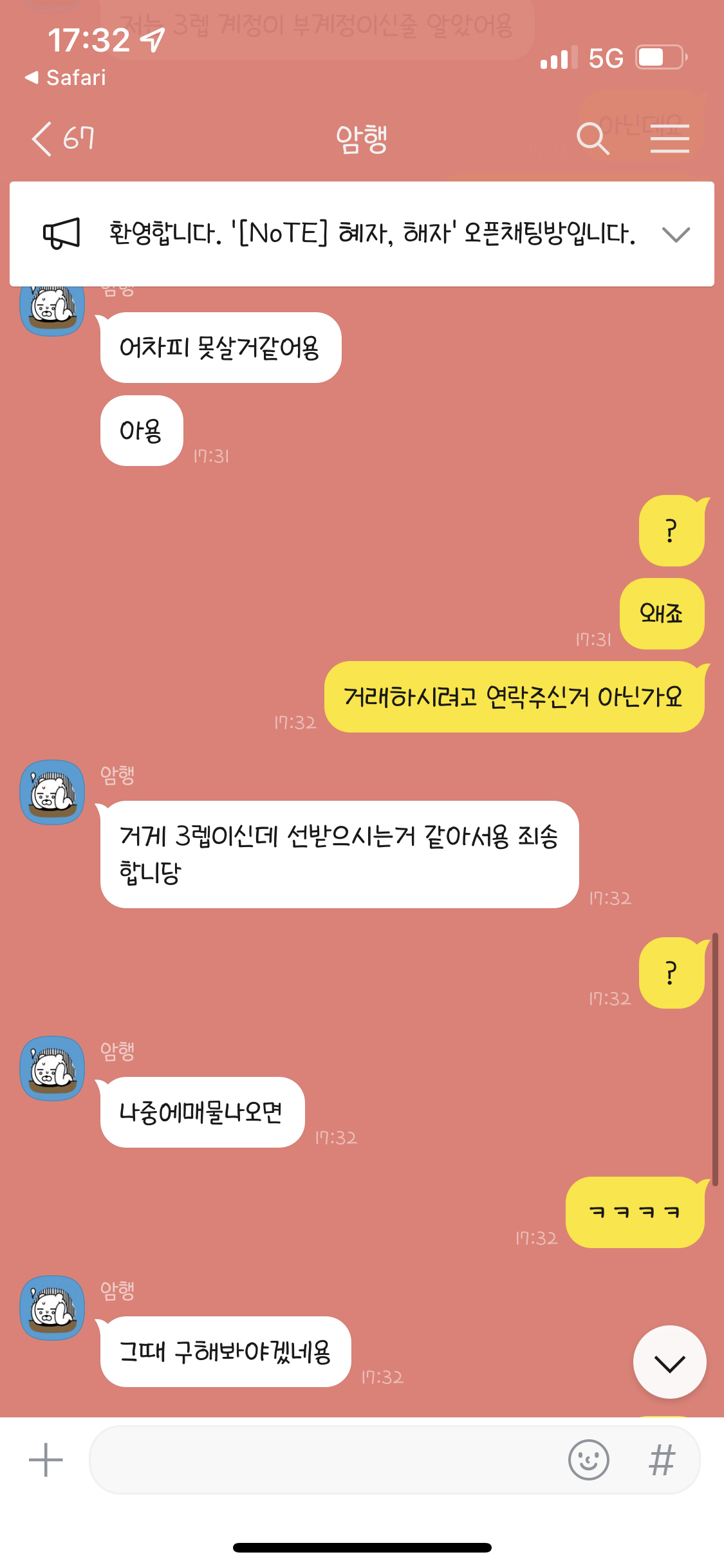This screenshot has width=724, height=1568.
Task: Focus the message input field
Action: pos(322,1460)
